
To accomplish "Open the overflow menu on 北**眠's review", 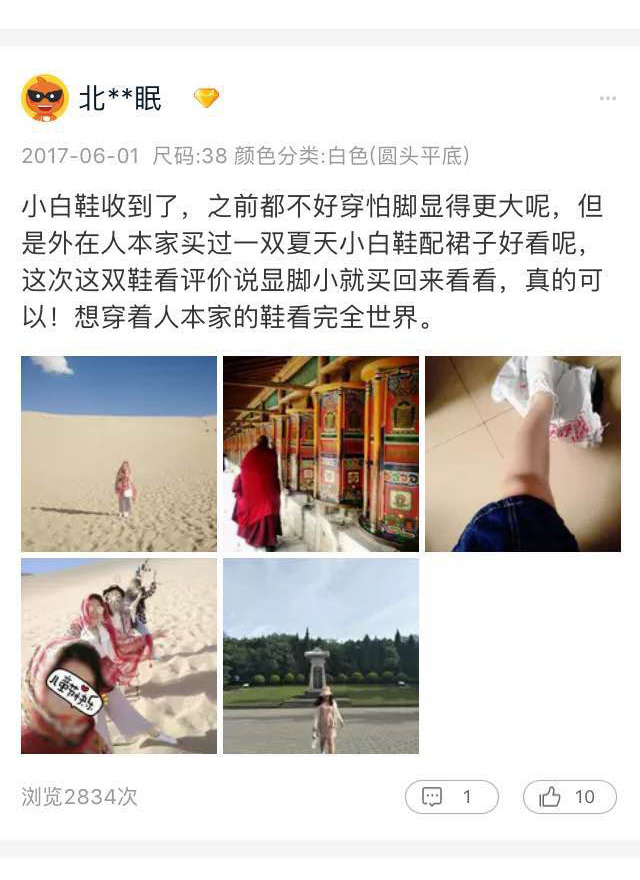I will (607, 99).
